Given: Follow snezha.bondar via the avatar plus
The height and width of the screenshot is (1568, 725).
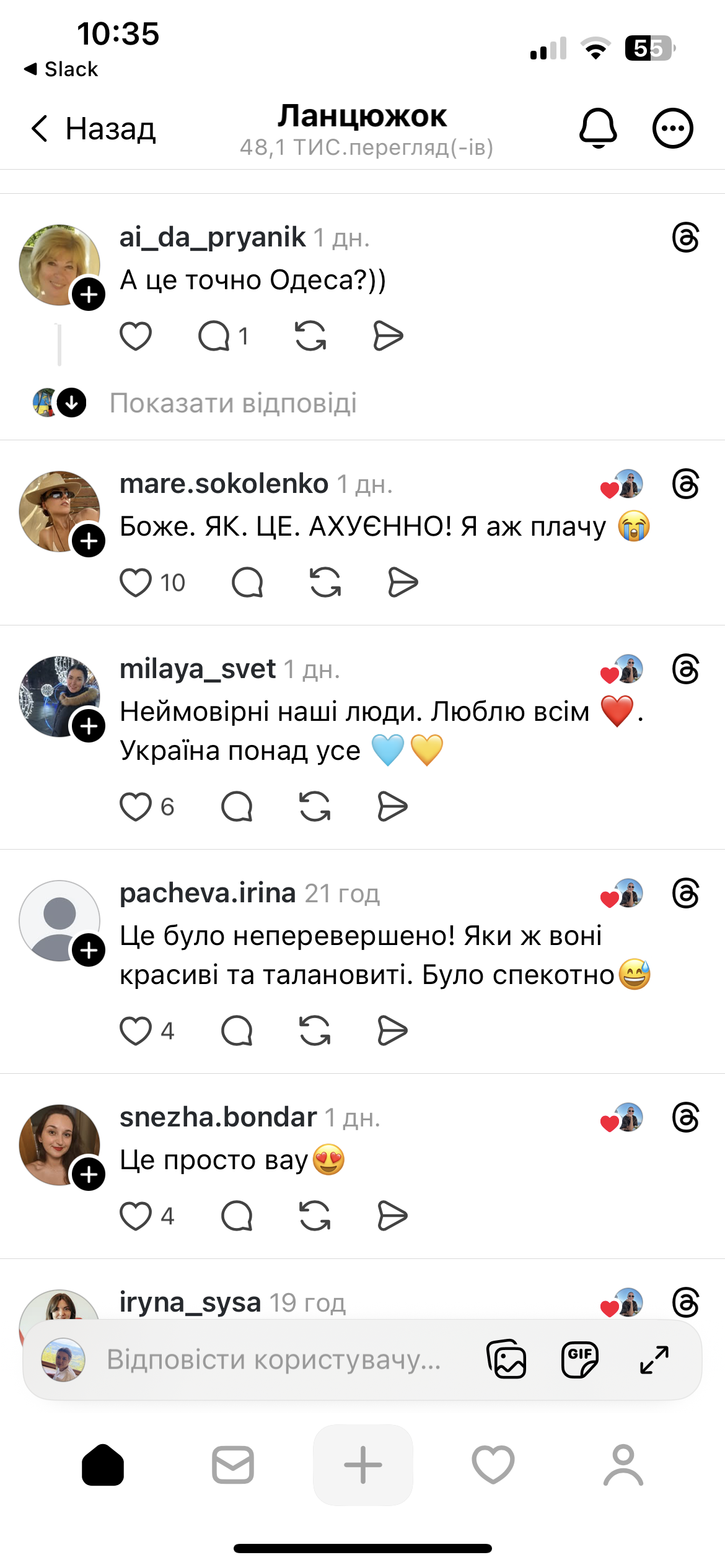Looking at the screenshot, I should (x=89, y=1174).
